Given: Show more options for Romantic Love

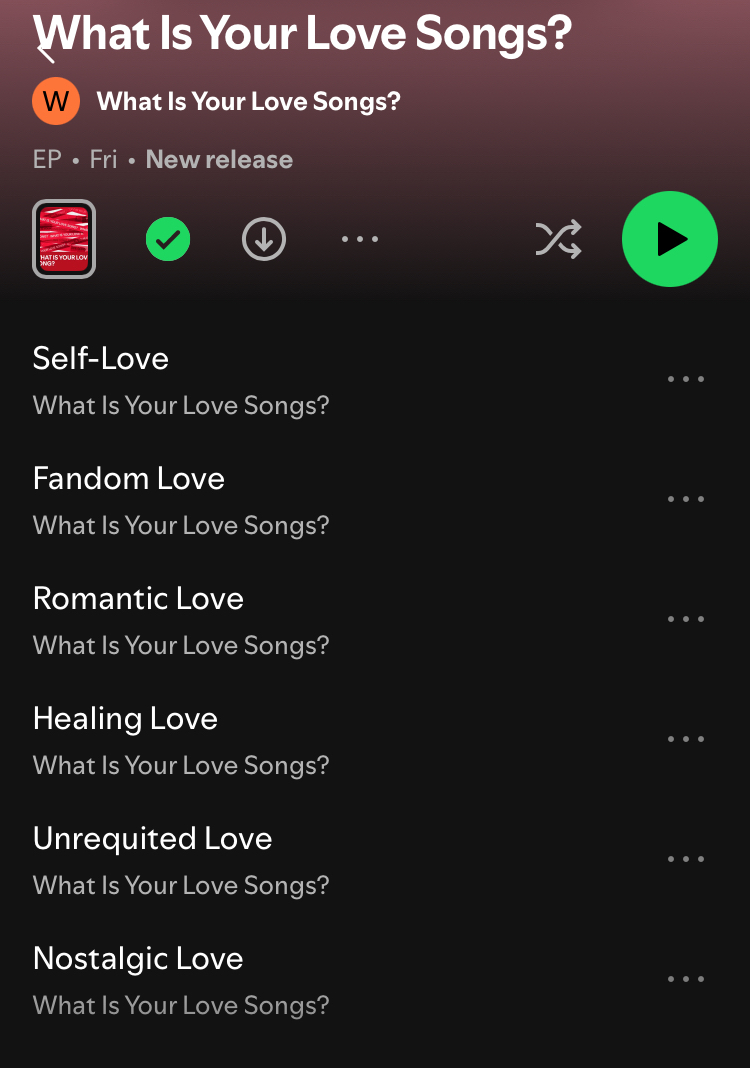Looking at the screenshot, I should [686, 619].
